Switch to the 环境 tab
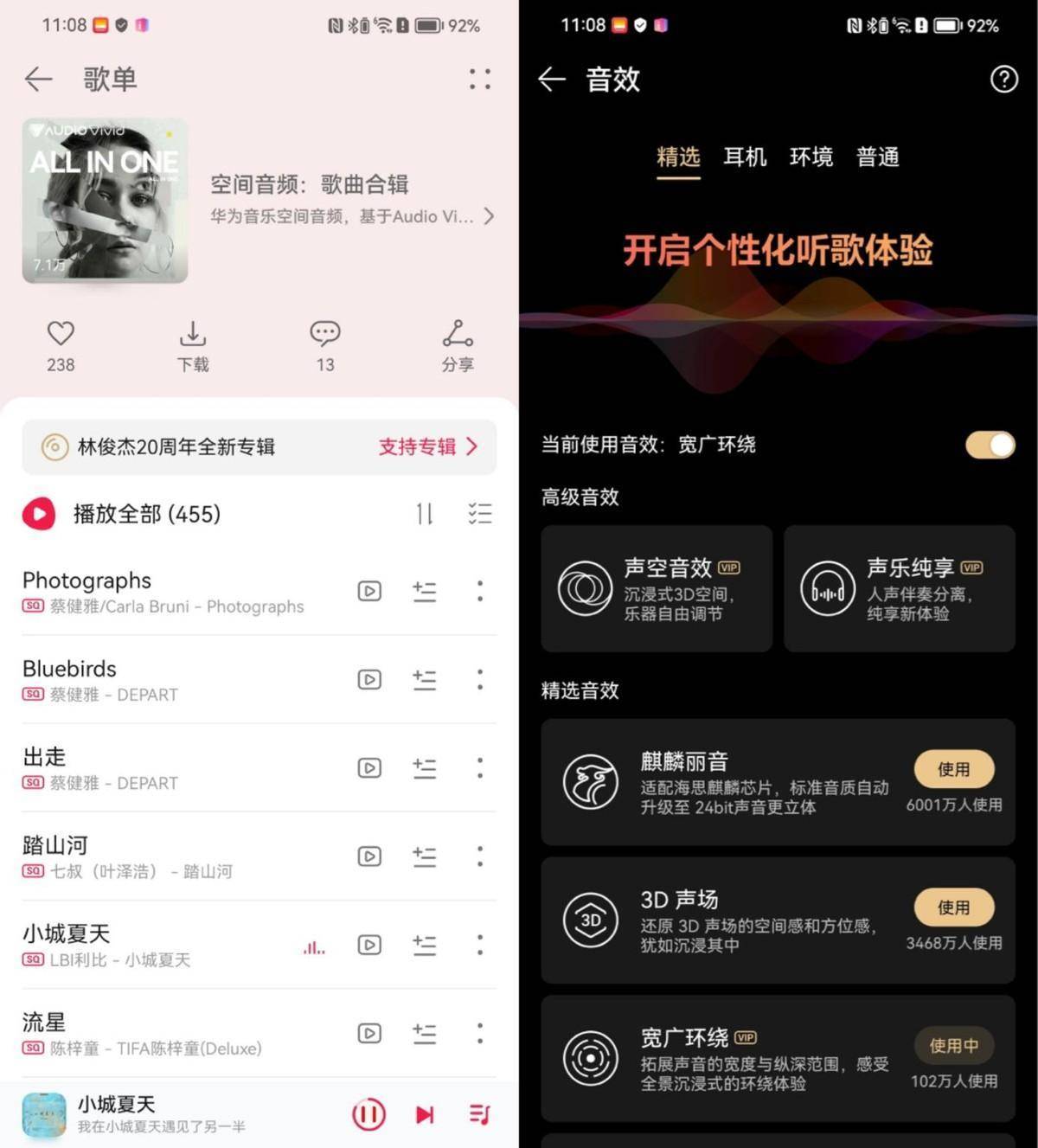 811,157
